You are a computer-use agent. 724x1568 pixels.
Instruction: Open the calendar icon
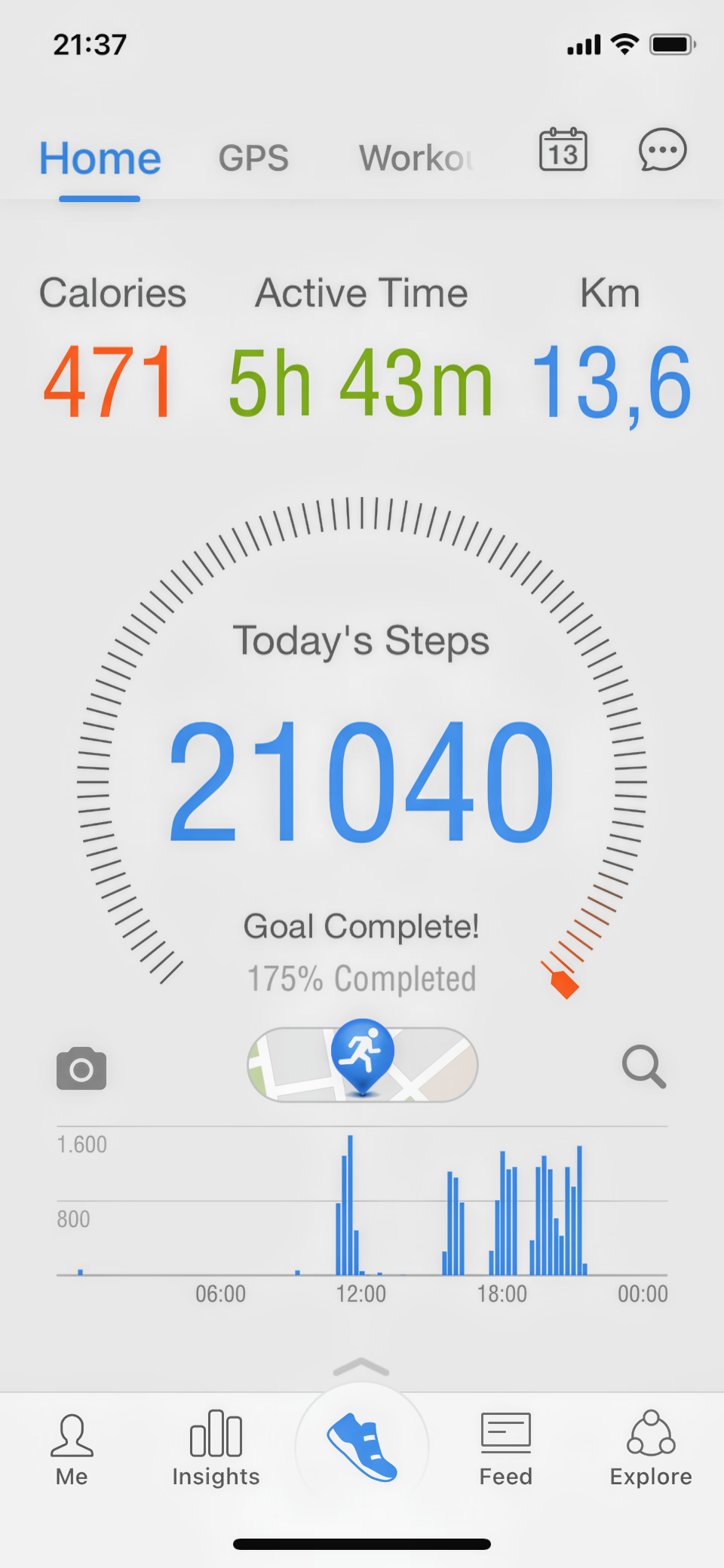click(563, 149)
